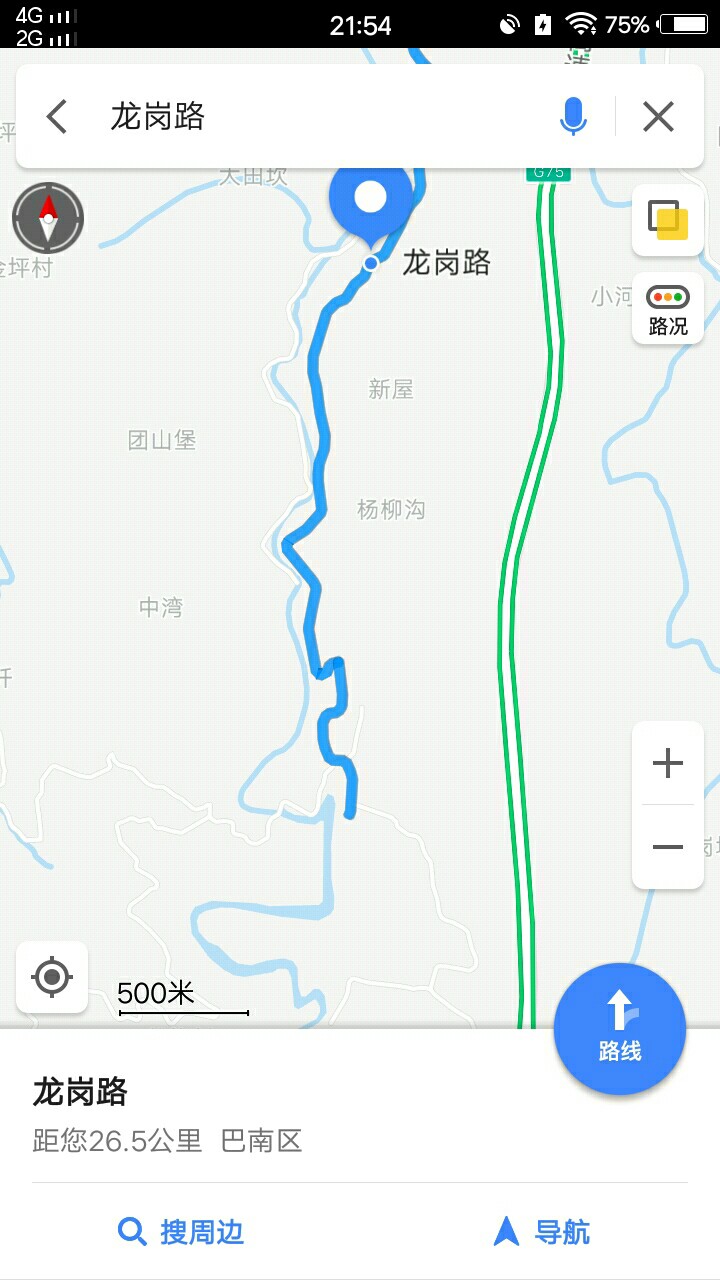Open 路线 route planning button
The image size is (720, 1280).
620,1029
